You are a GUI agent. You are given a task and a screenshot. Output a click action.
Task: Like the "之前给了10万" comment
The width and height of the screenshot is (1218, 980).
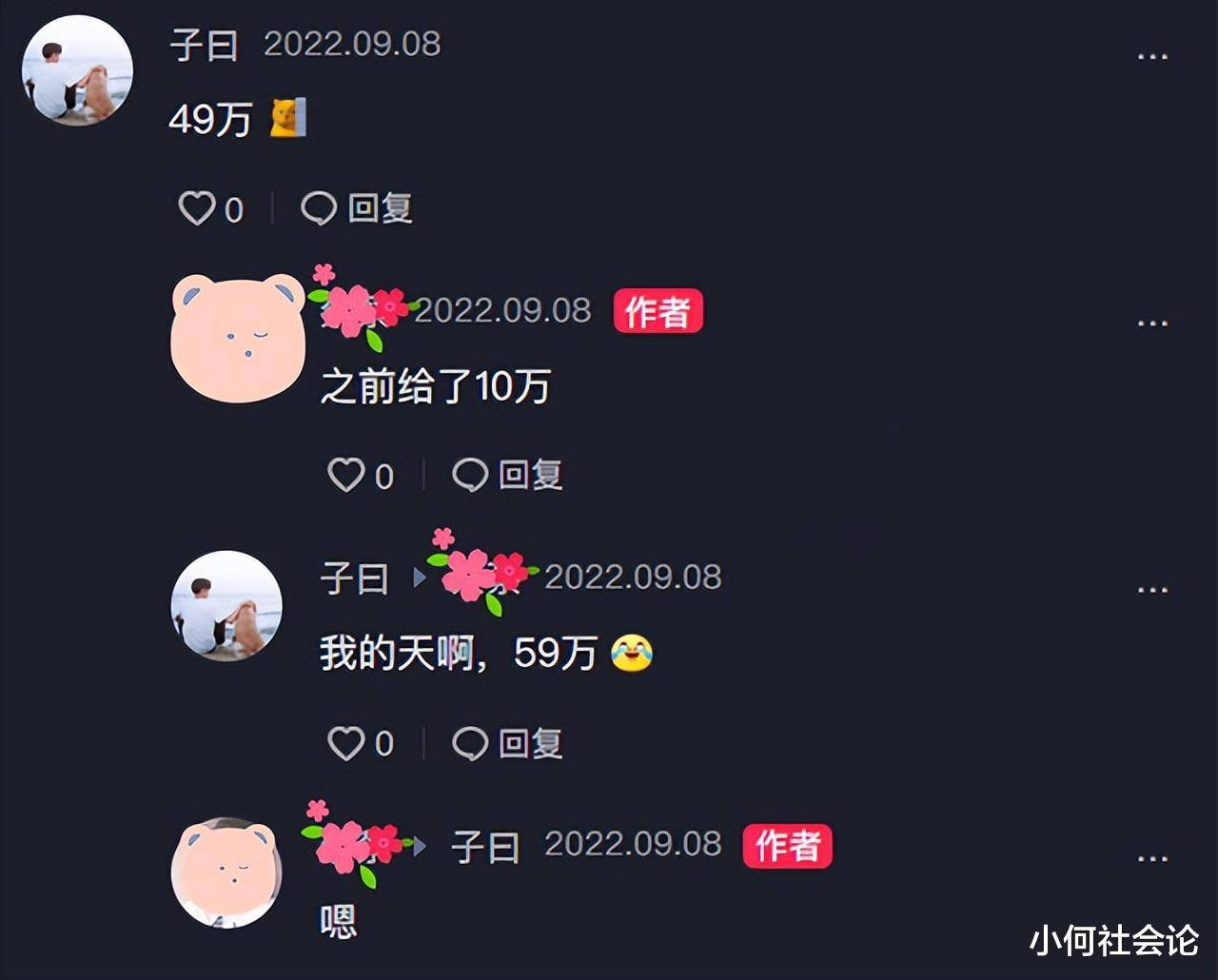coord(346,475)
